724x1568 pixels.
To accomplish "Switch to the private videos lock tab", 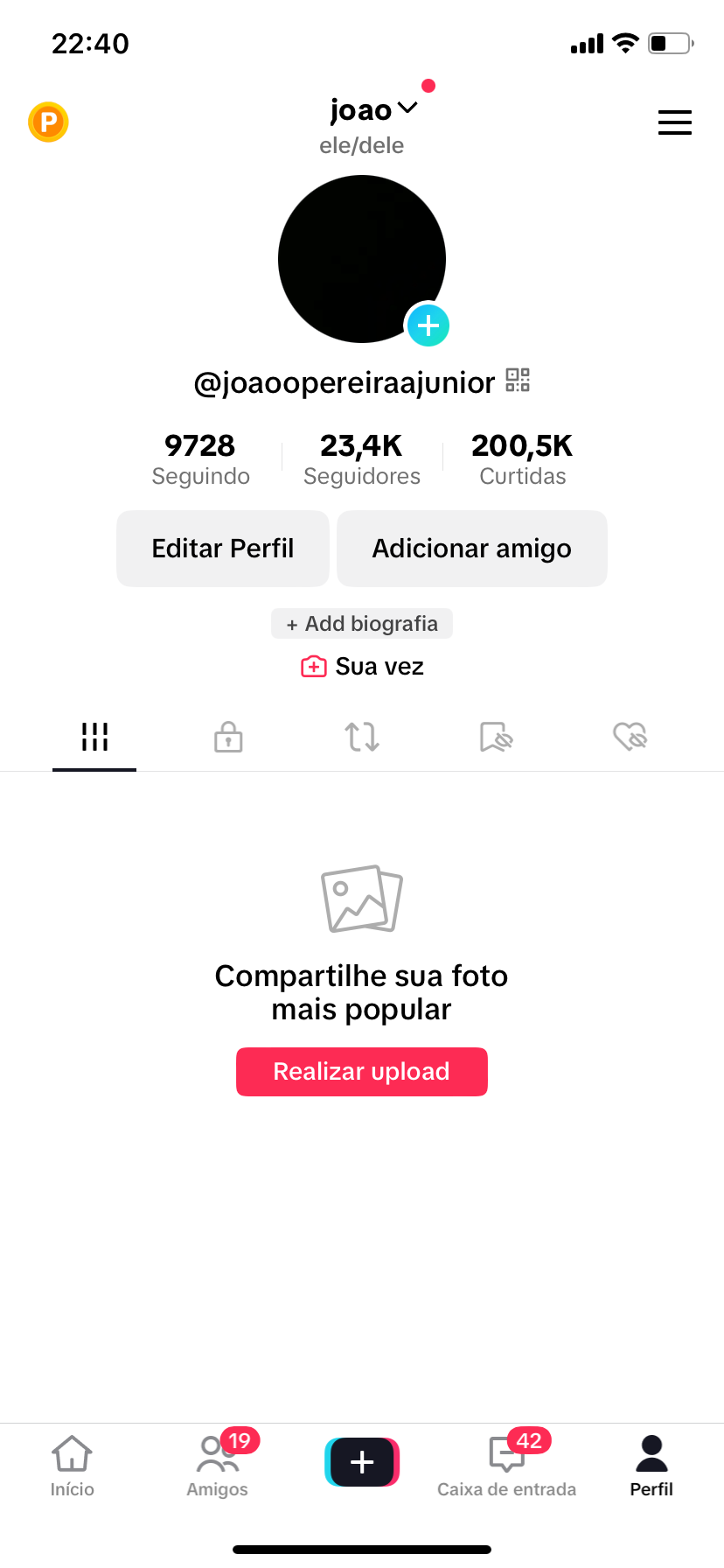I will (228, 737).
